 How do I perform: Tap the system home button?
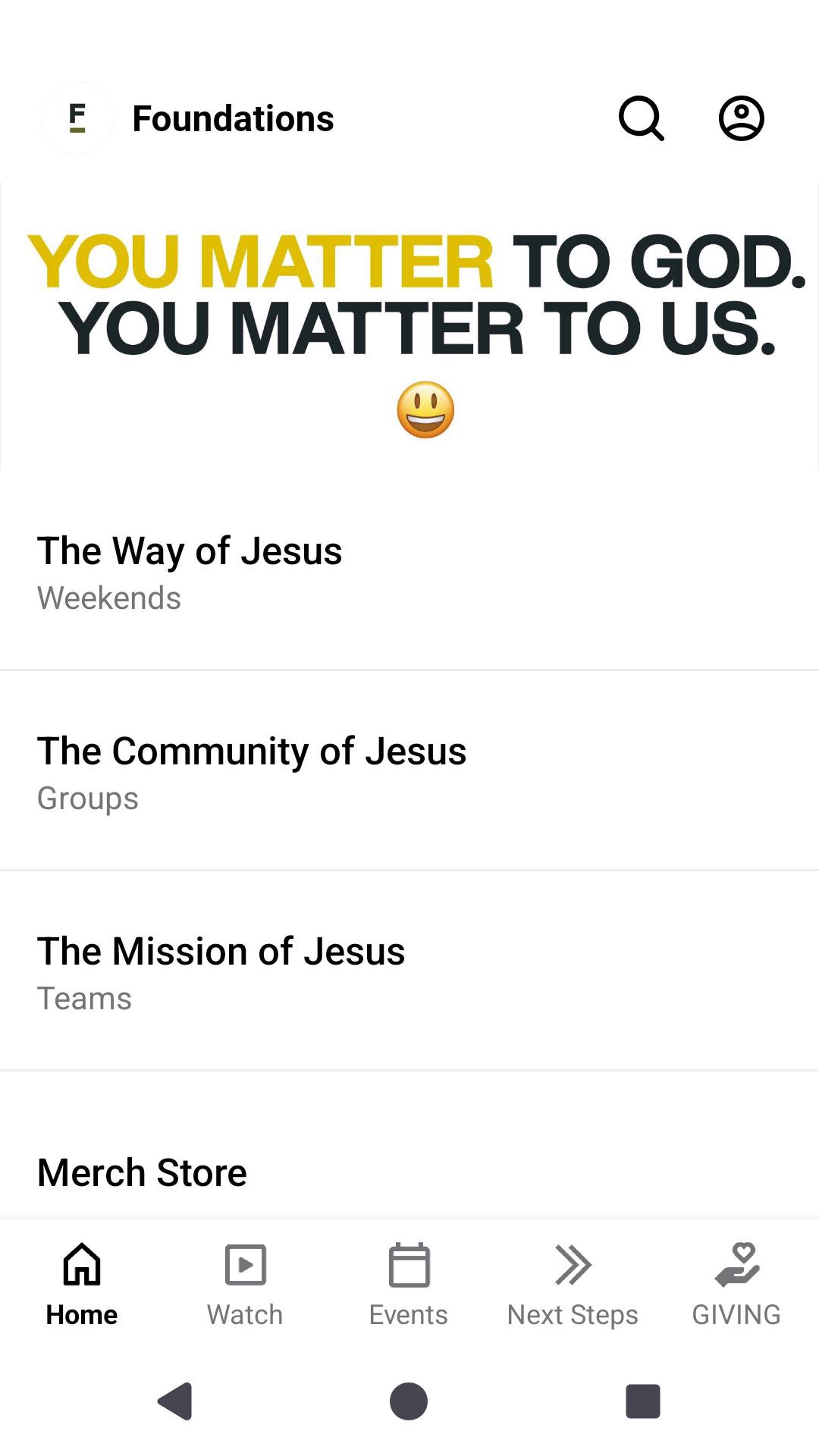click(x=409, y=1401)
